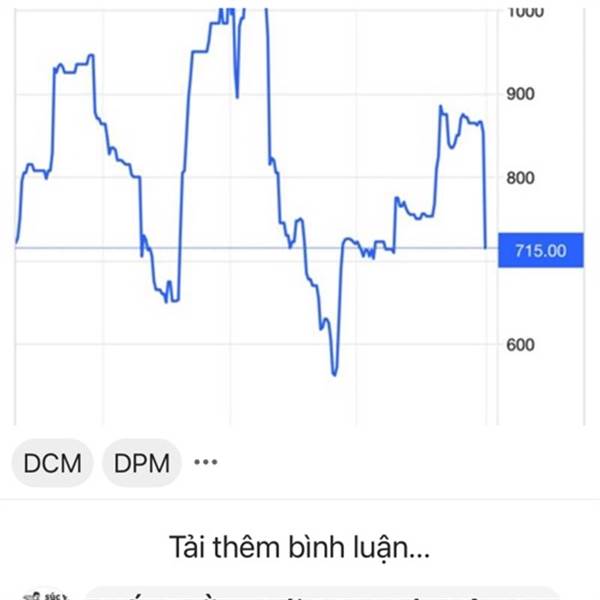This screenshot has width=600, height=600.
Task: Load more comments with Tải thêm bình luận
Action: tap(300, 547)
